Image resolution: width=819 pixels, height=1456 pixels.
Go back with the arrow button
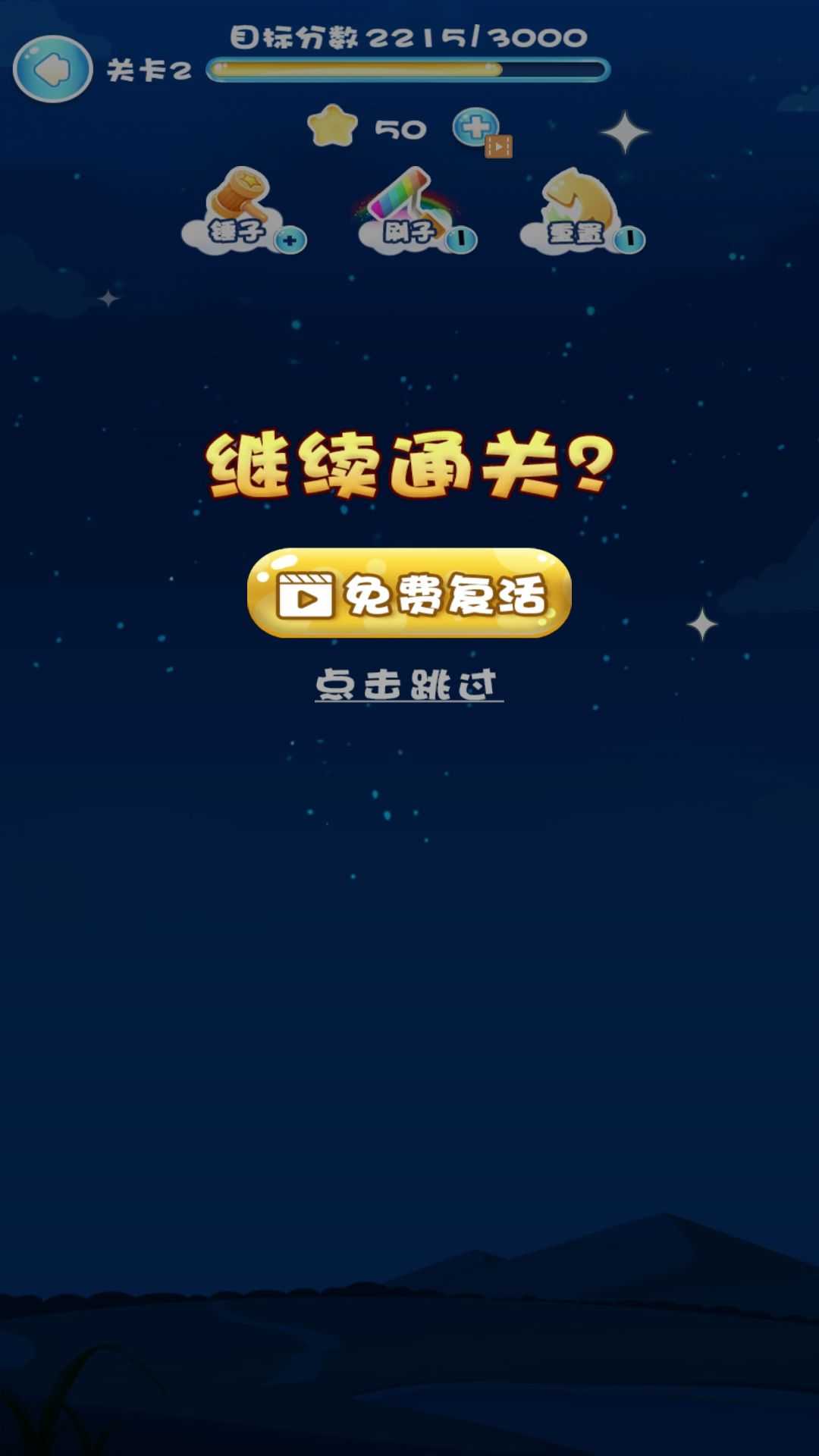(x=52, y=70)
